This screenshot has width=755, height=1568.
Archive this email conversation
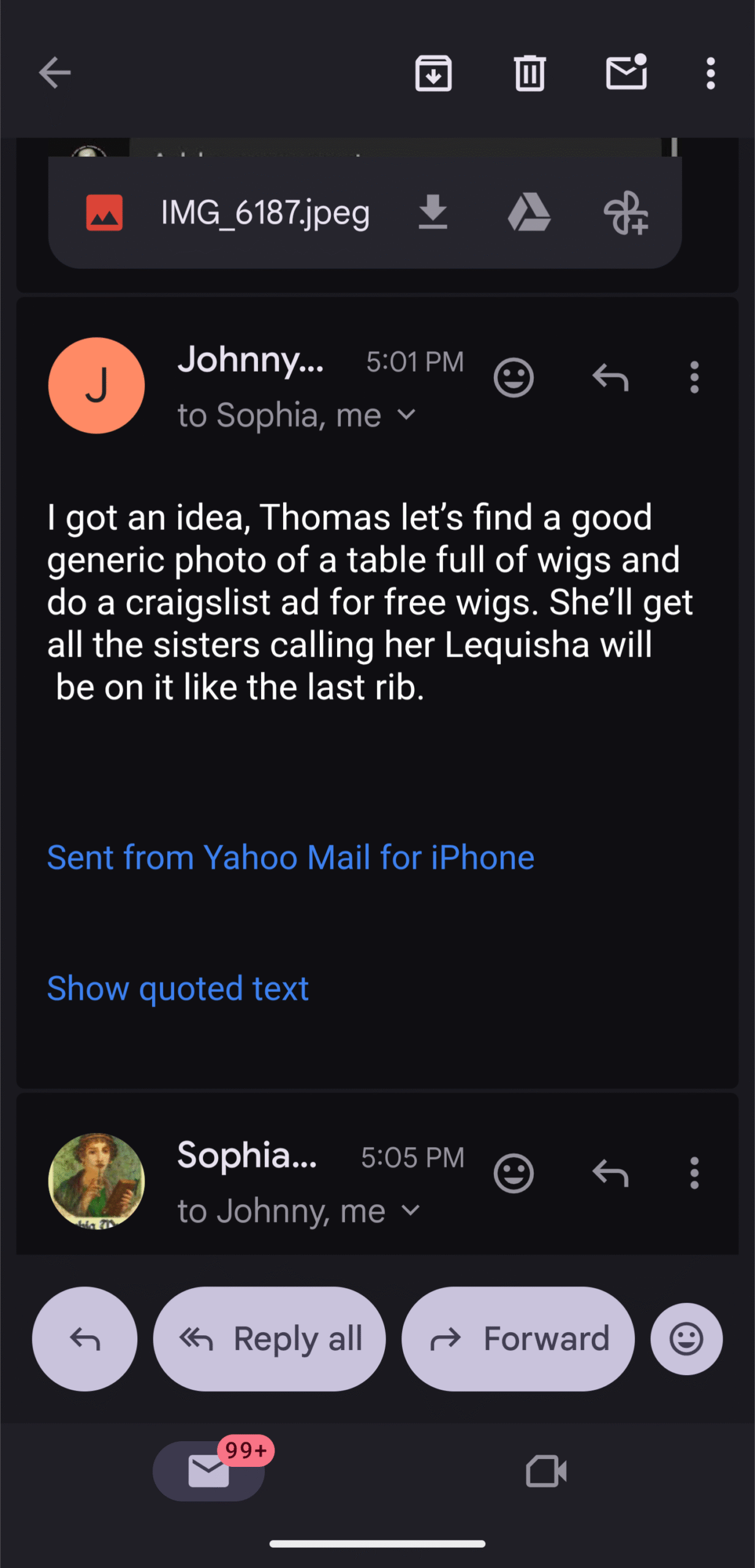coord(433,73)
